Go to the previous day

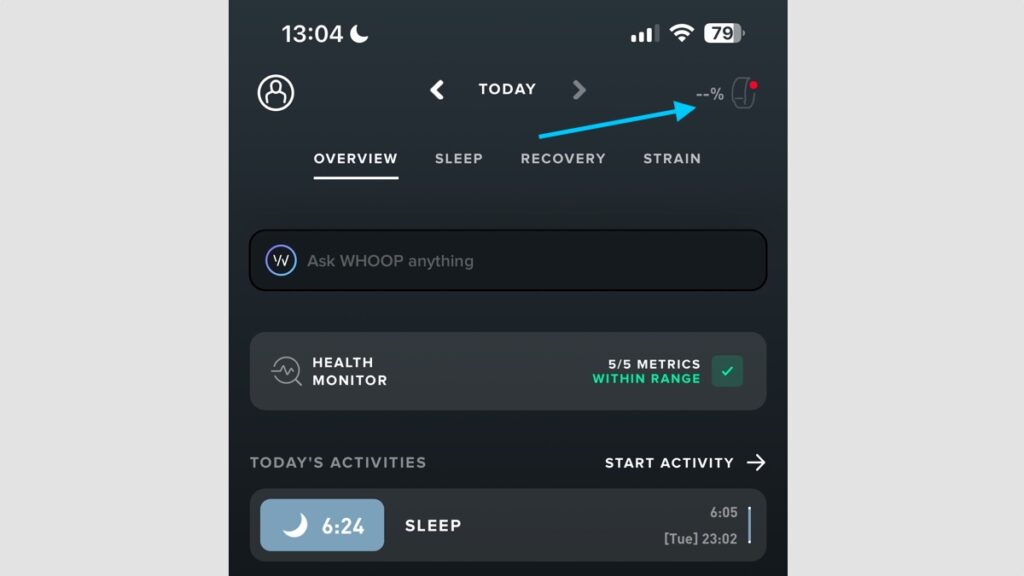click(437, 90)
